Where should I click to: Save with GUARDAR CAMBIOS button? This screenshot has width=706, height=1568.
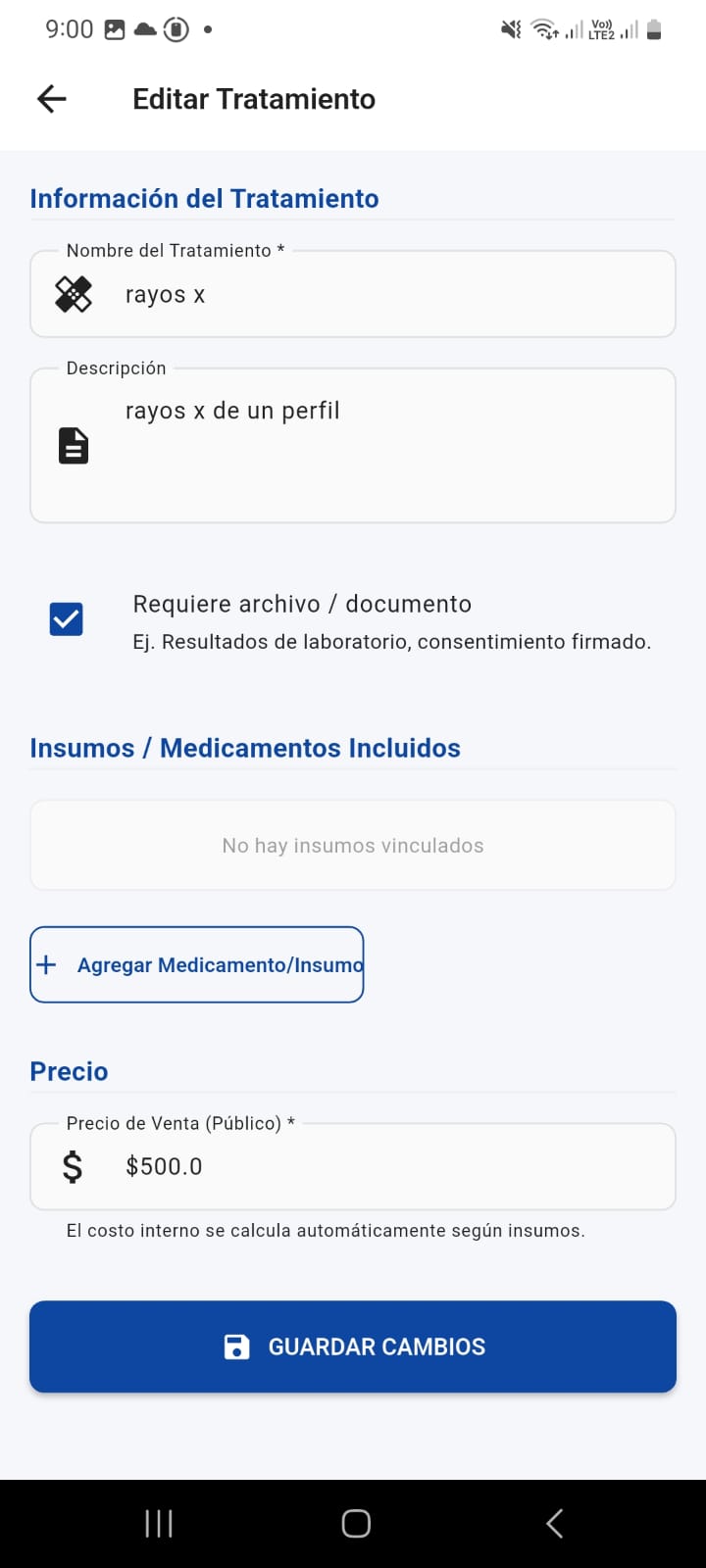click(x=353, y=1347)
